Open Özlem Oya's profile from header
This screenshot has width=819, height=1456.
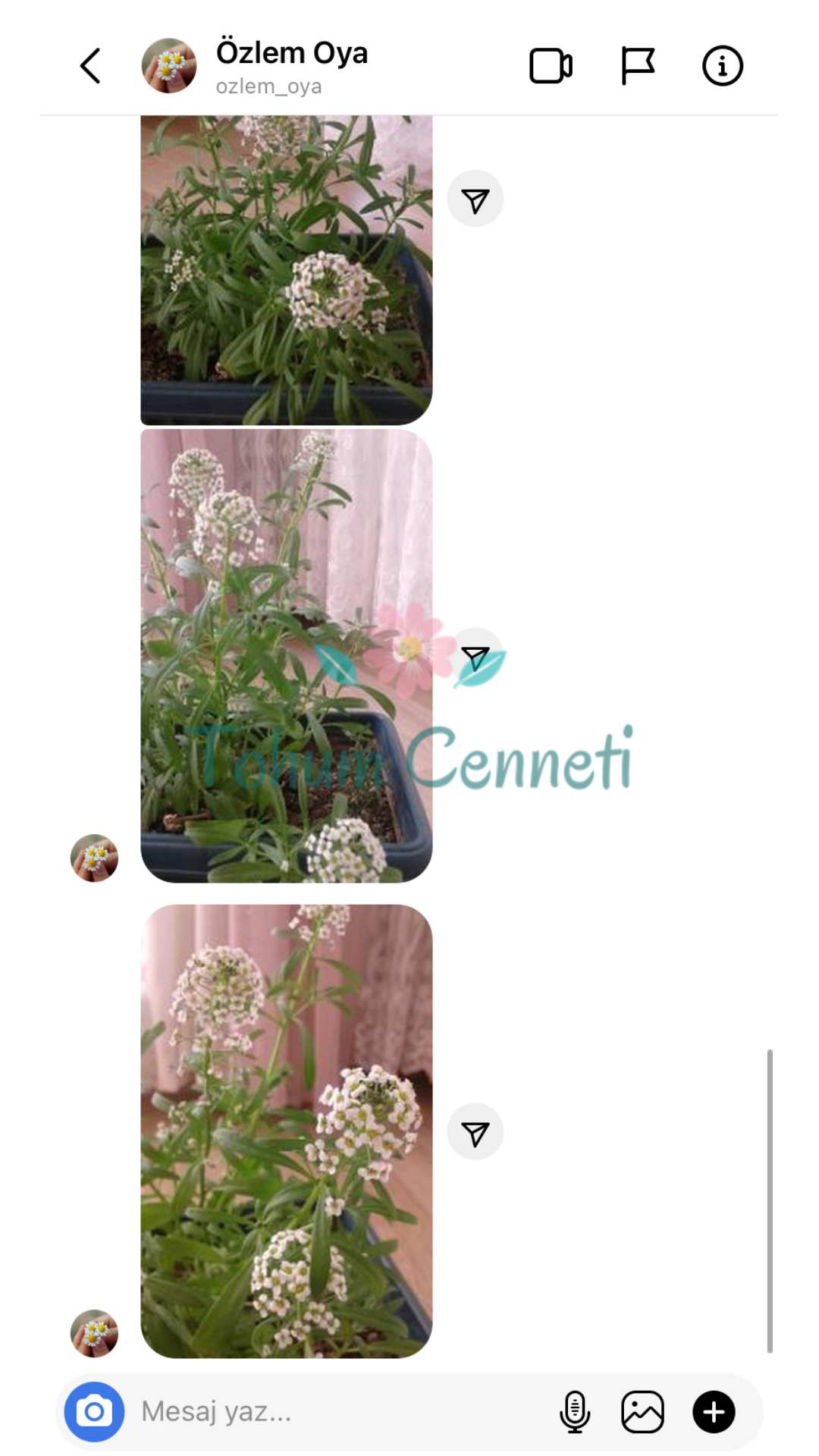point(291,66)
